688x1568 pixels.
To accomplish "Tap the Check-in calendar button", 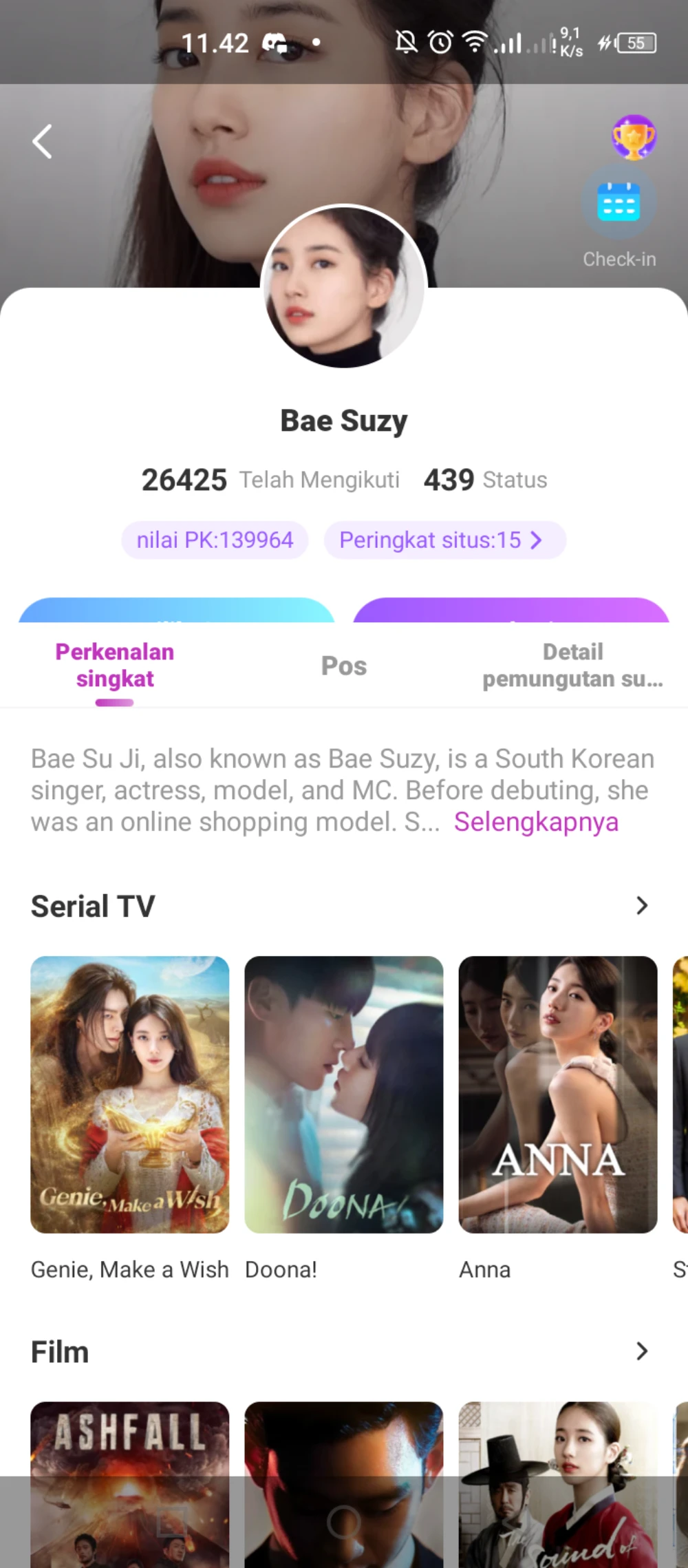I will (619, 204).
